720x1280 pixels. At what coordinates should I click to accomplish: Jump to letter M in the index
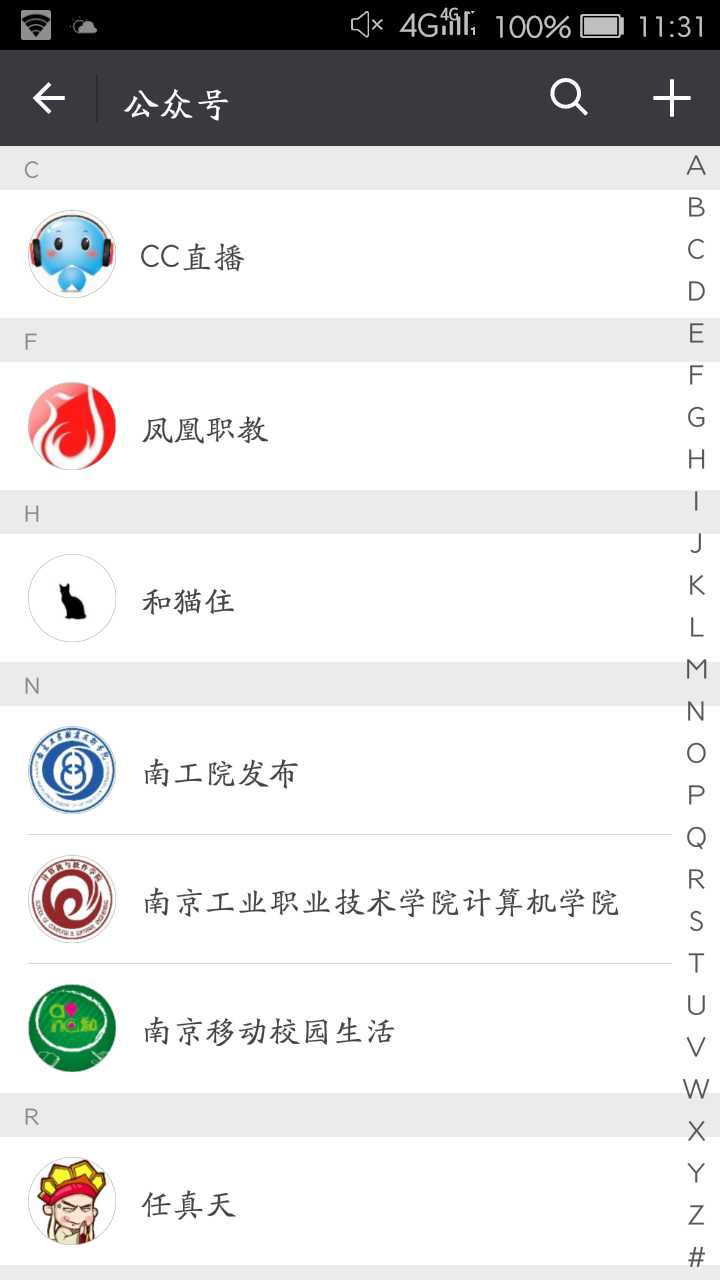point(696,669)
